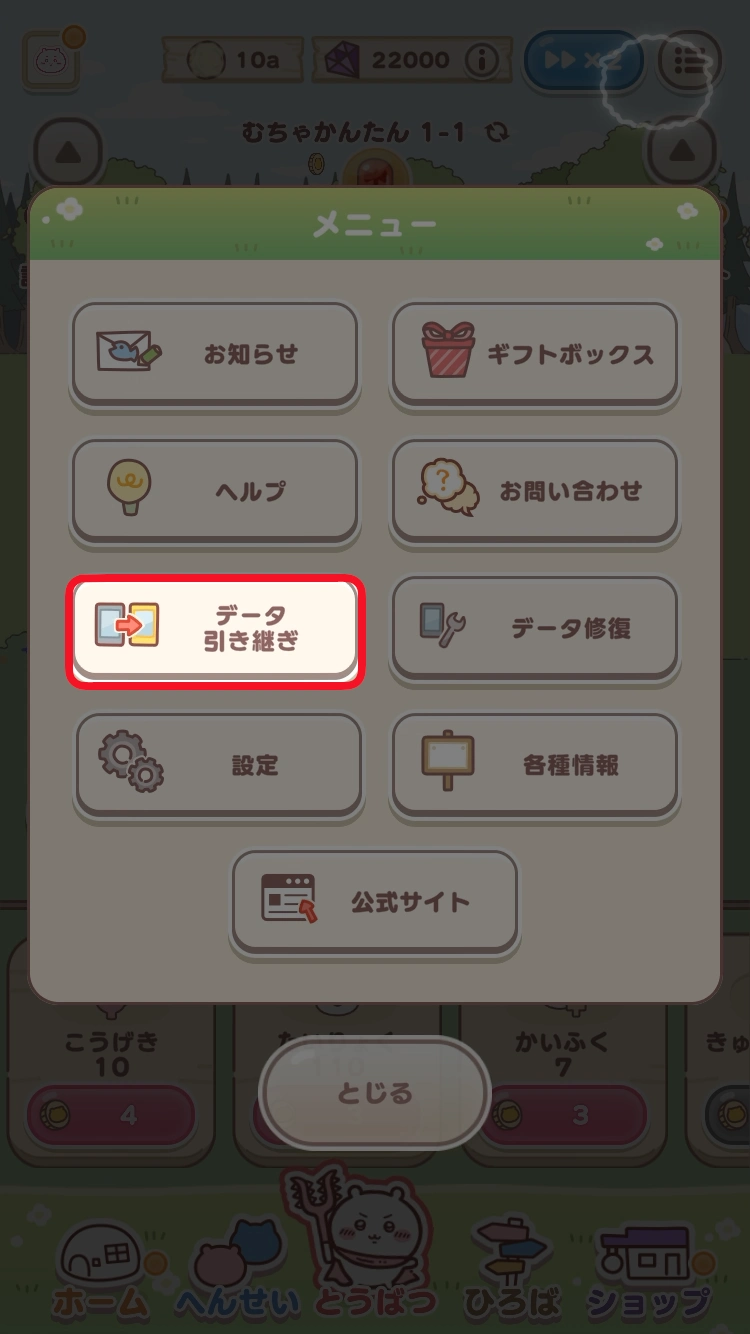
Task: Toggle the x2 game speed control
Action: (x=583, y=60)
